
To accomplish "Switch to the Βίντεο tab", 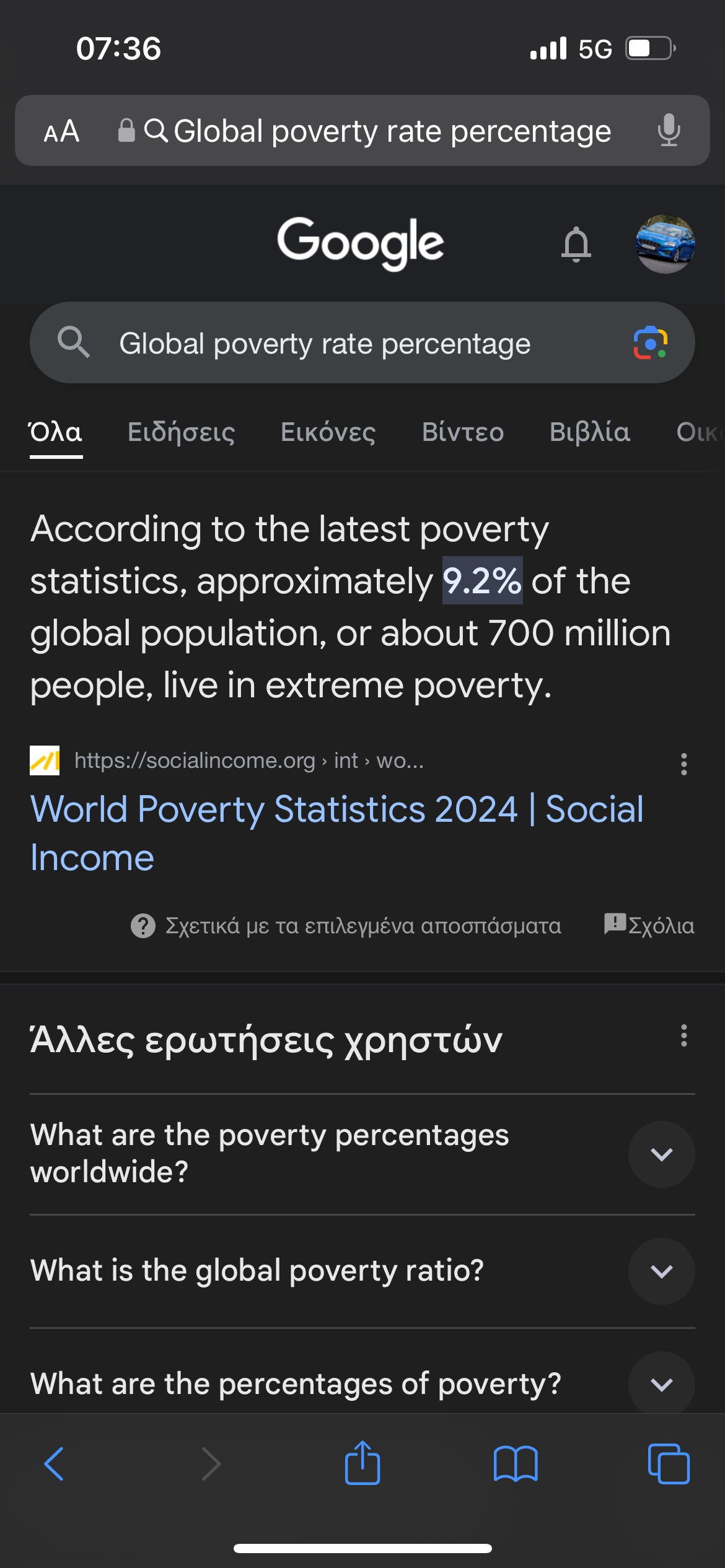I will click(462, 432).
